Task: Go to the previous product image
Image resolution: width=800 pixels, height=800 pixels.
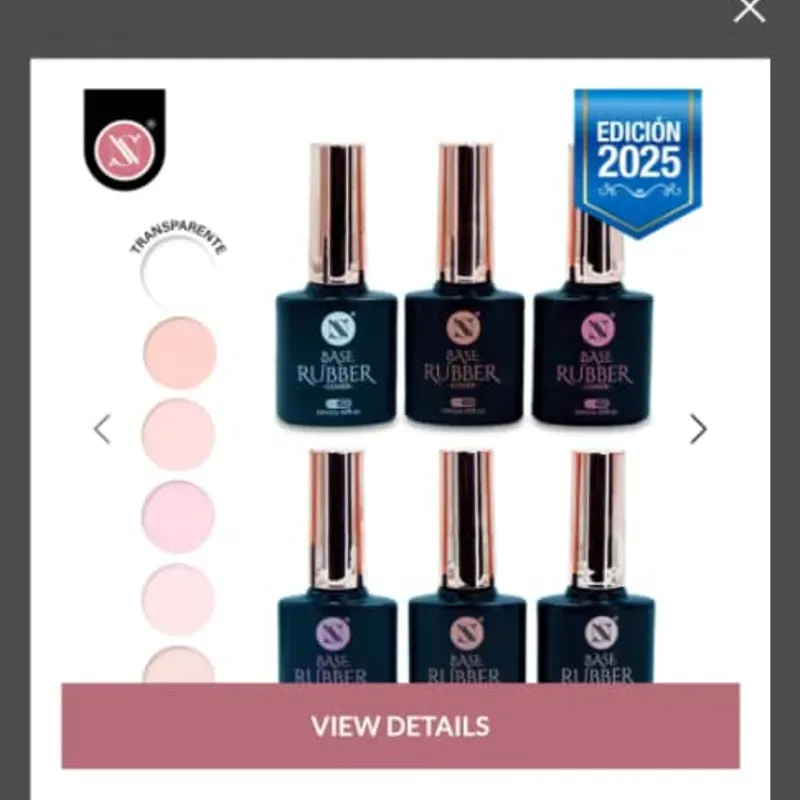Action: 101,429
